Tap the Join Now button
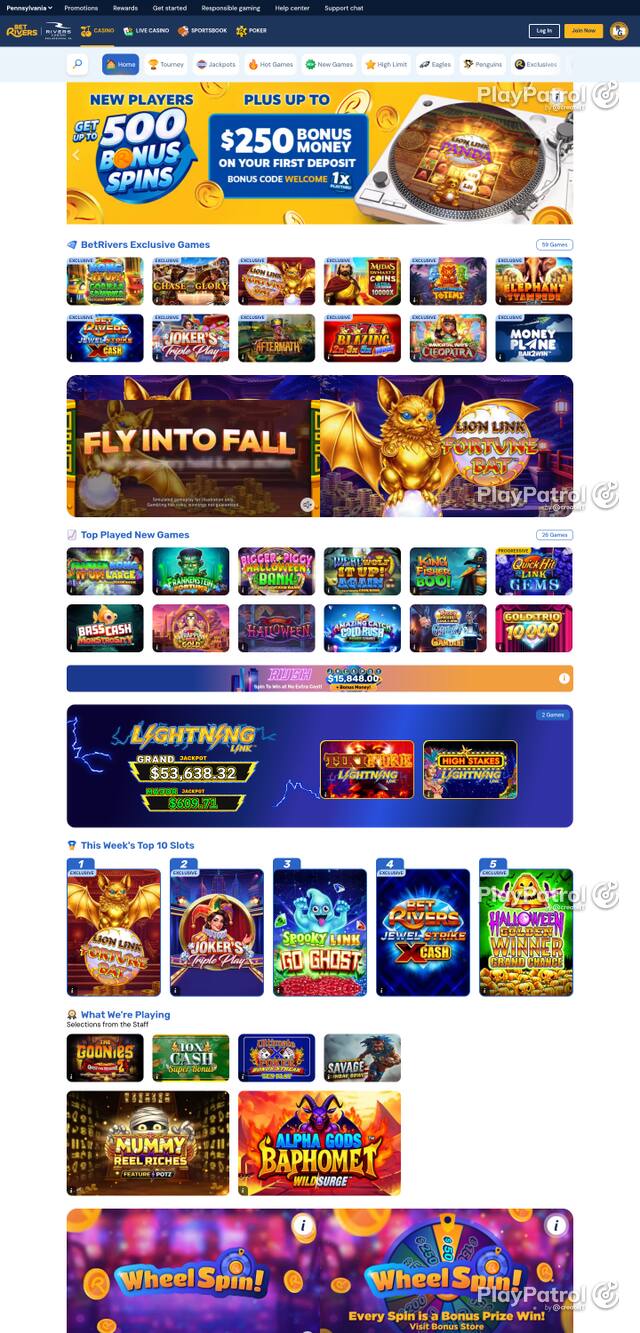This screenshot has width=640, height=1333. (583, 31)
